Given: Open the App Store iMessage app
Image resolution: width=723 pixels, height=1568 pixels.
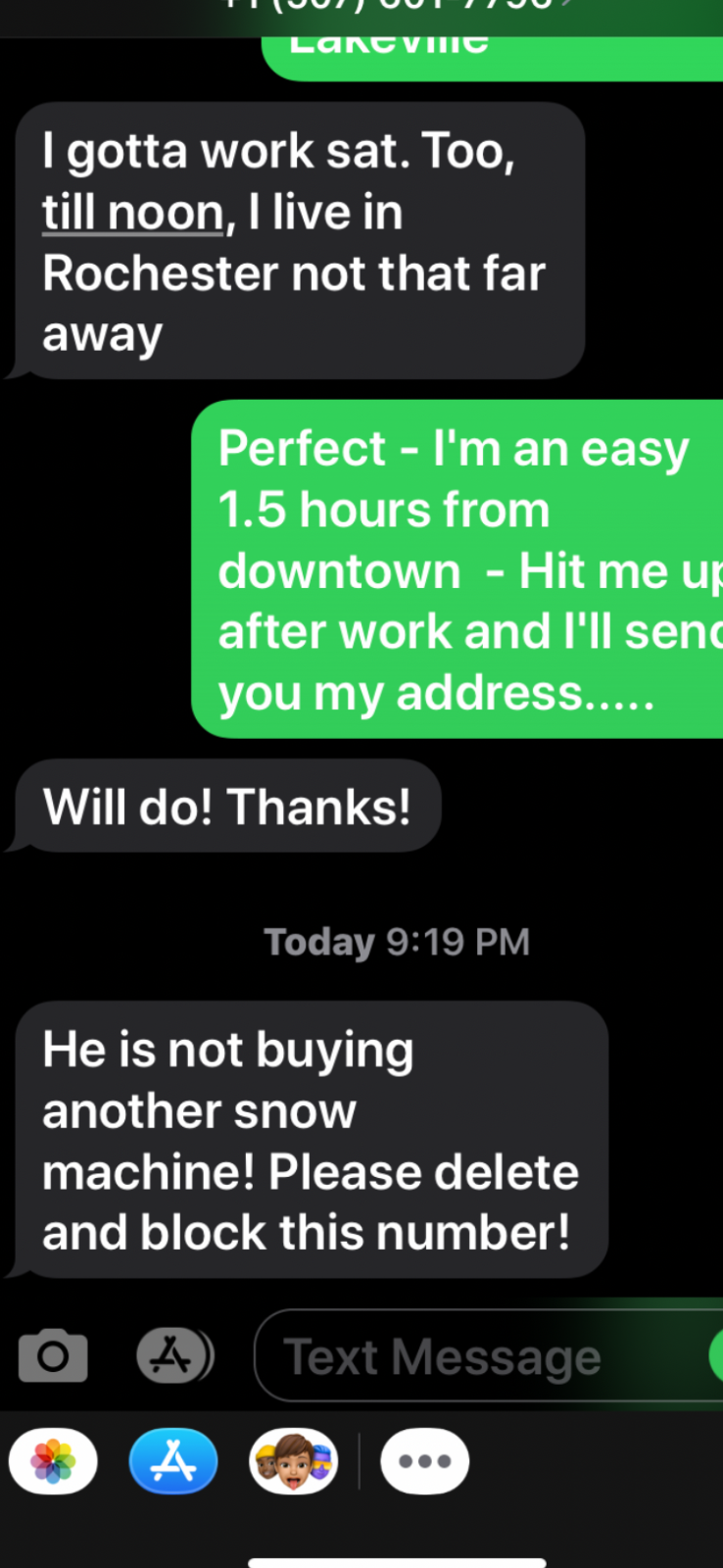Looking at the screenshot, I should click(x=173, y=1461).
